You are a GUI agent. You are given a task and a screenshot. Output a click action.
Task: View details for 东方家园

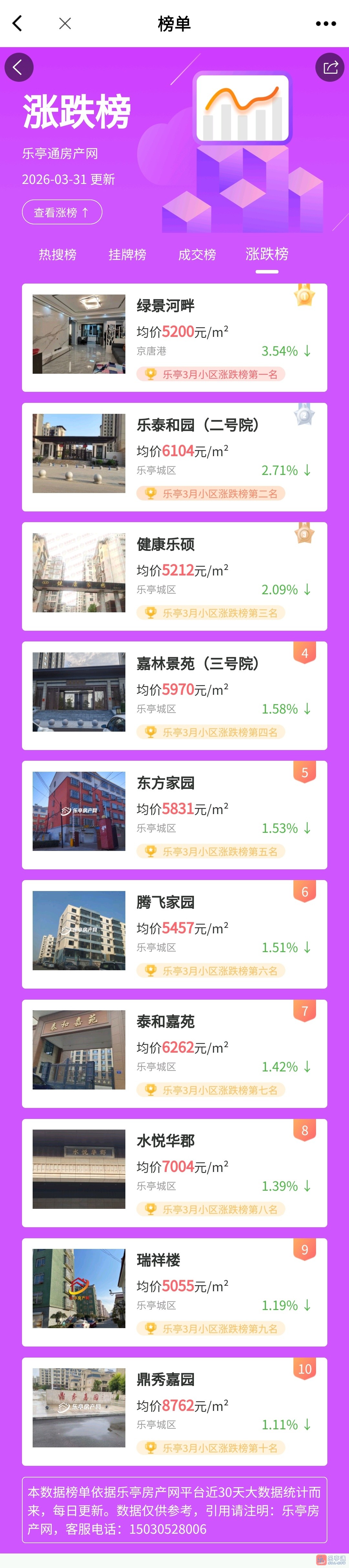pos(174,814)
